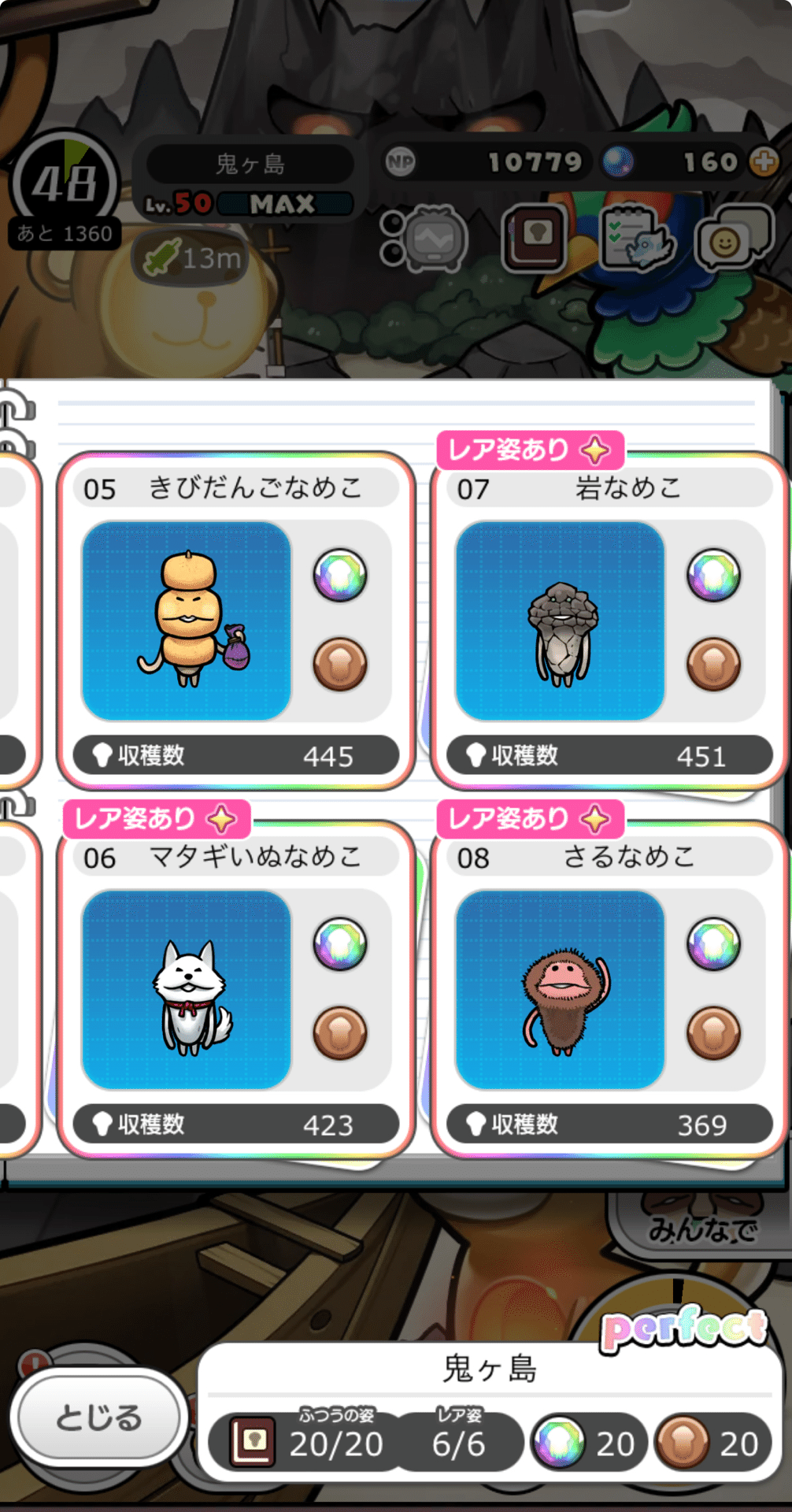The width and height of the screenshot is (792, 1512).
Task: Open the nameko encyclopedia book icon
Action: 534,237
